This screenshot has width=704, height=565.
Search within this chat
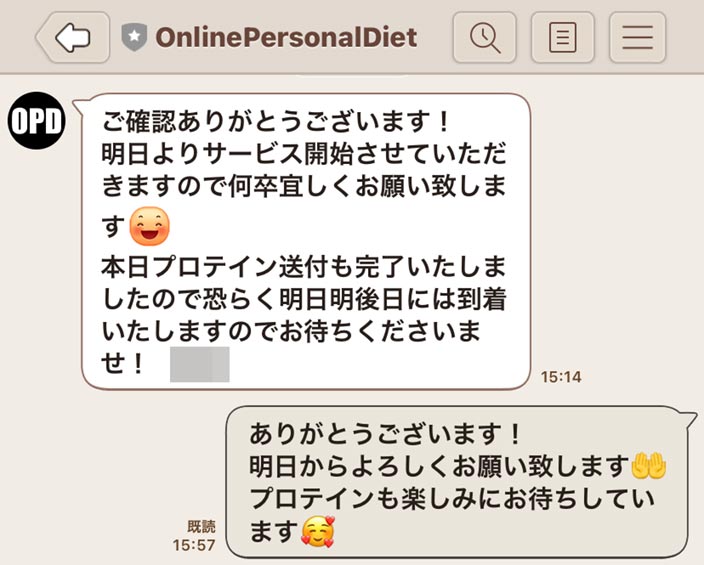pos(485,38)
